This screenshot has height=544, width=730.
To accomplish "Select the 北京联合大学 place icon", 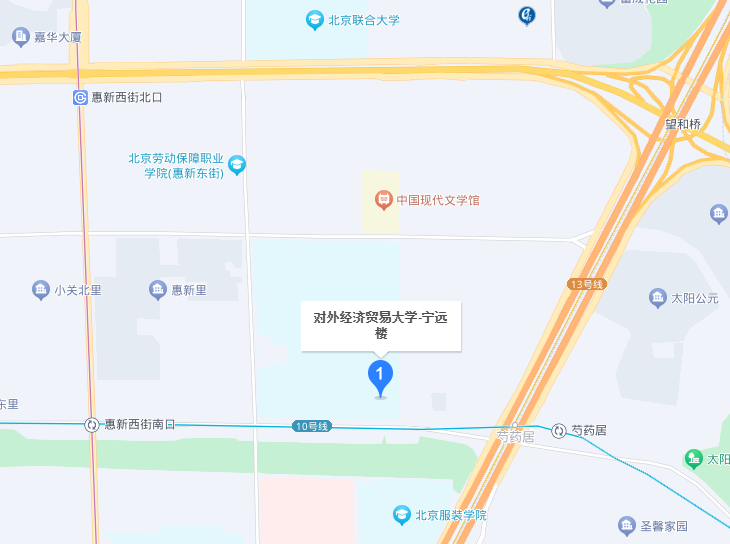I will [x=315, y=20].
